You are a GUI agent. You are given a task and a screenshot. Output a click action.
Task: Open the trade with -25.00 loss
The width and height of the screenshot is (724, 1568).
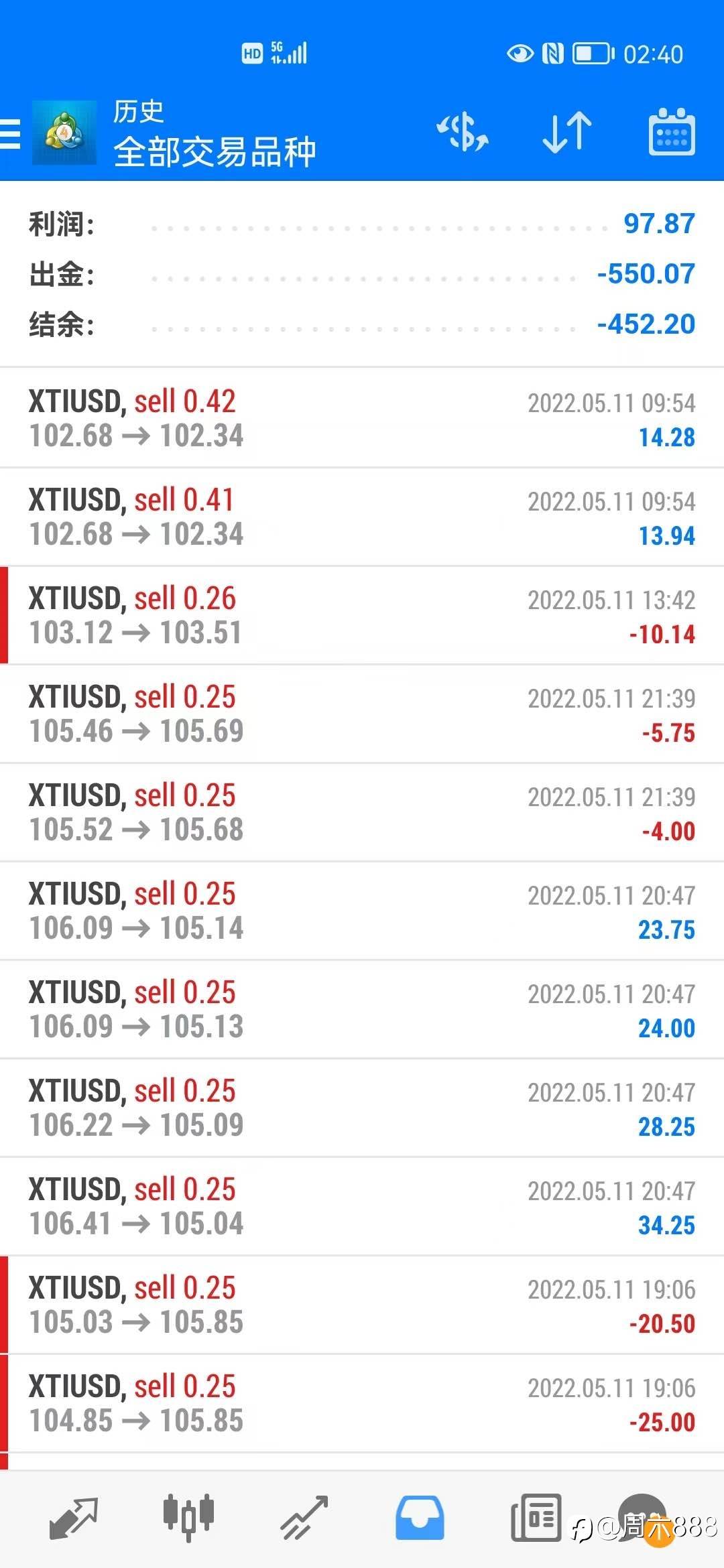(x=362, y=1403)
